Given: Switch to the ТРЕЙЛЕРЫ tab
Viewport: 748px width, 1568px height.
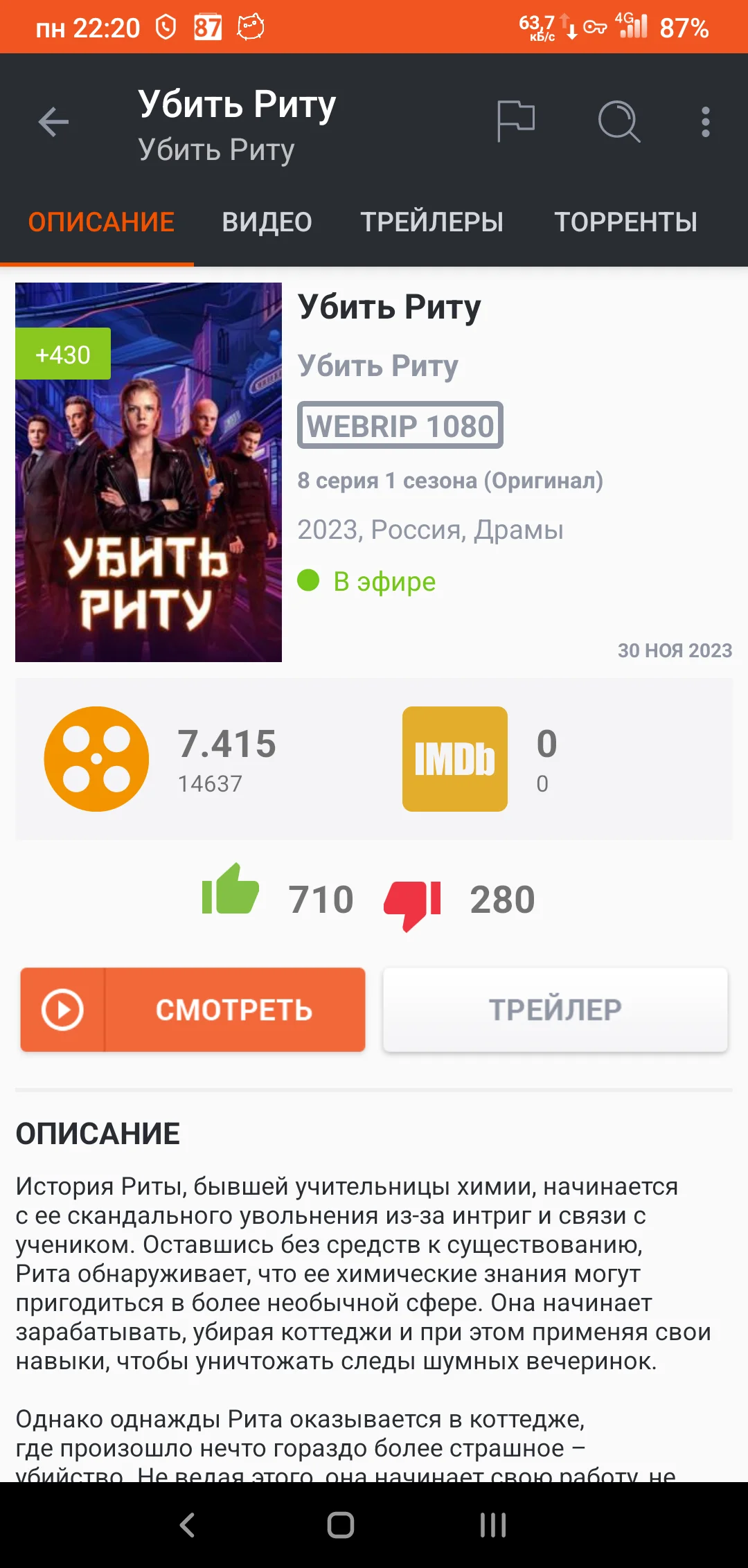Looking at the screenshot, I should [x=432, y=222].
